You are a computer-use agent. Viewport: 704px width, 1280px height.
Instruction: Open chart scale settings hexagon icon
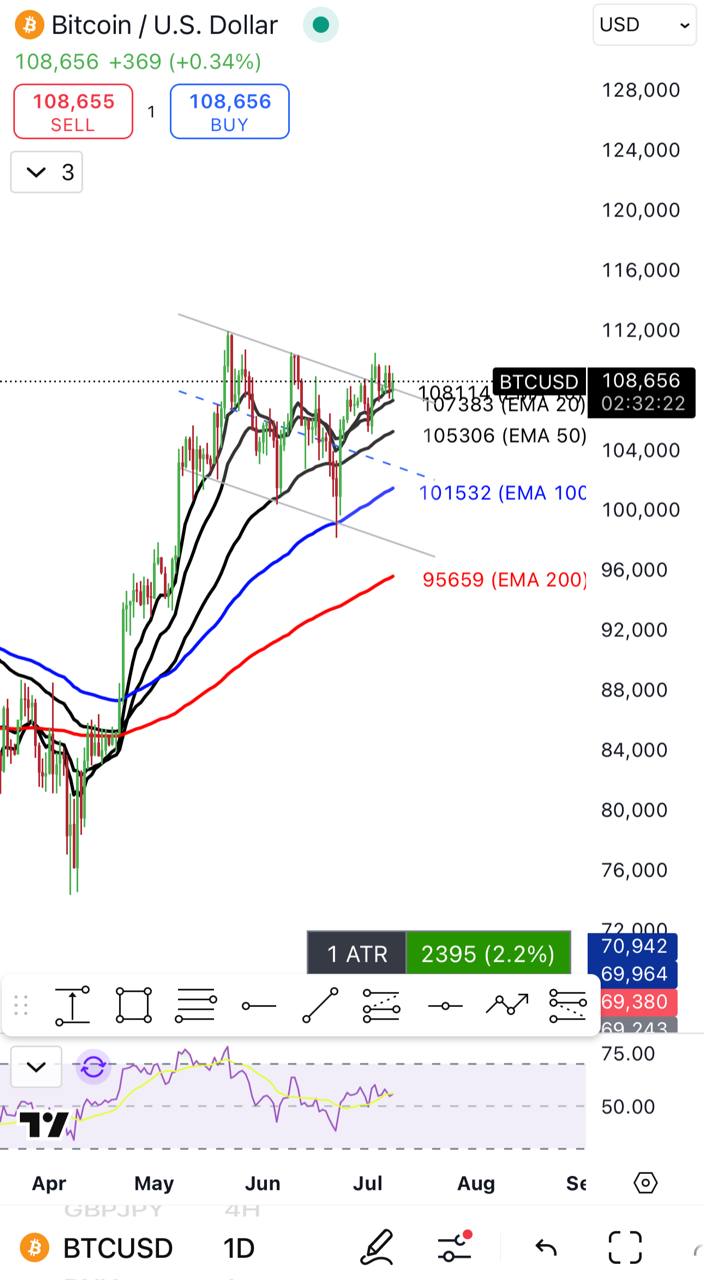[x=646, y=1183]
